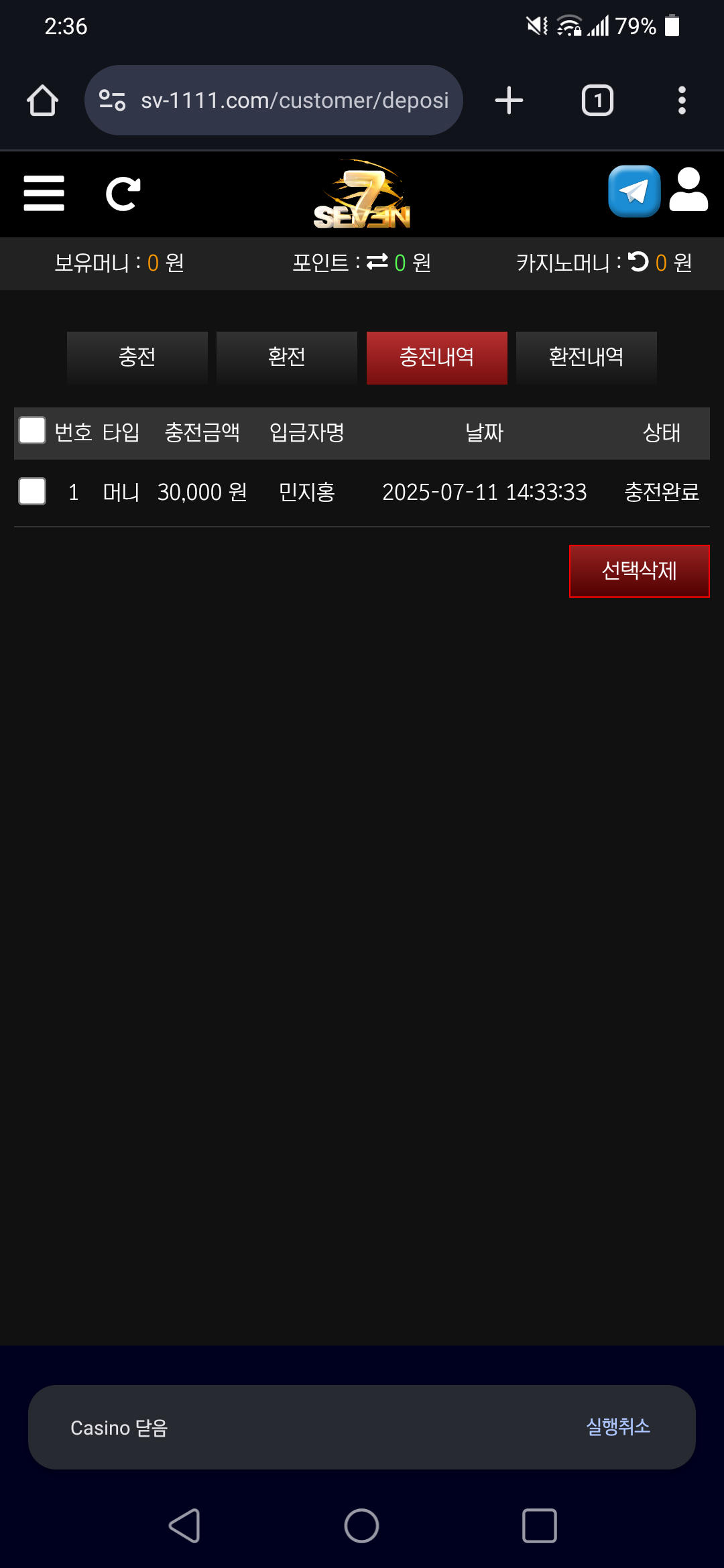The height and width of the screenshot is (1568, 724).
Task: Tap the 선택삭제 button
Action: [639, 571]
